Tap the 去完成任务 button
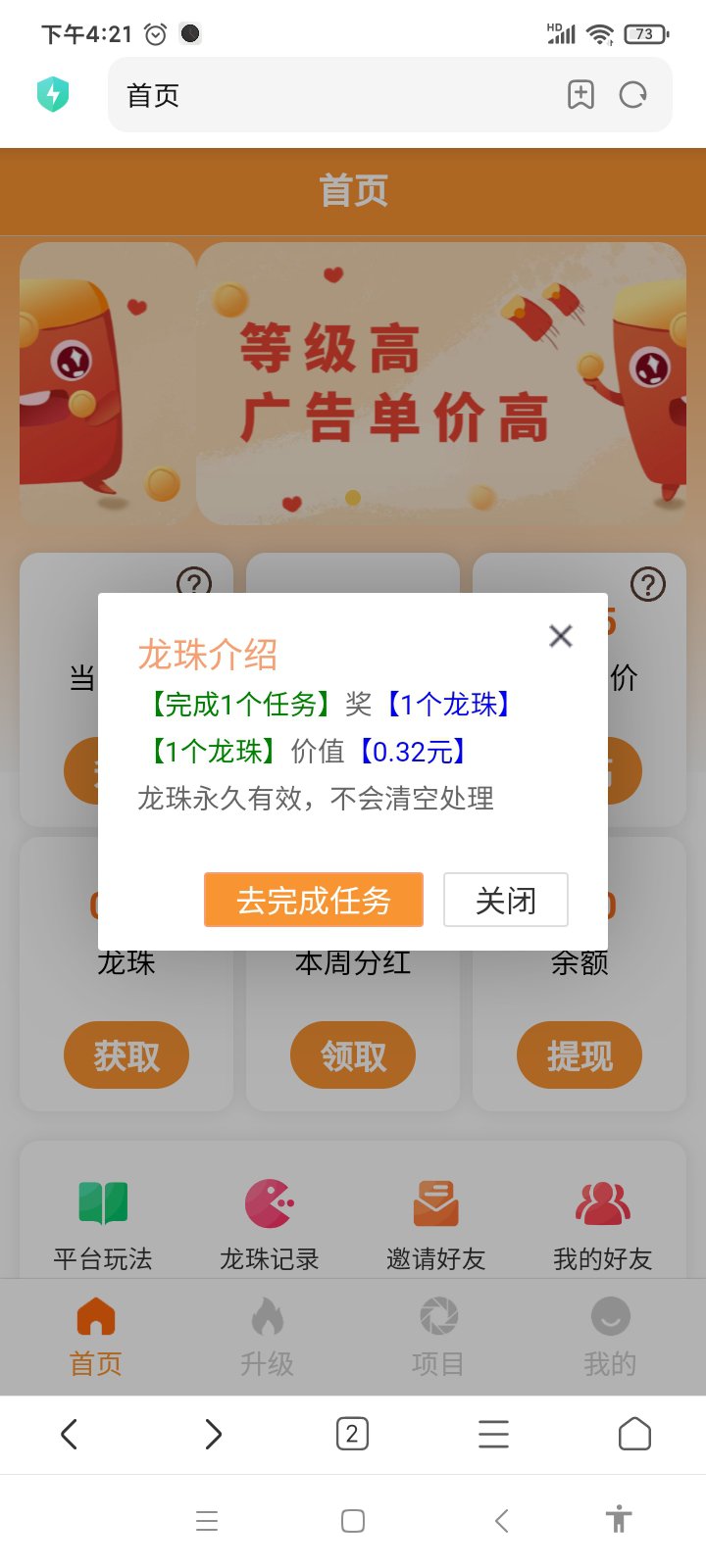 (x=314, y=900)
